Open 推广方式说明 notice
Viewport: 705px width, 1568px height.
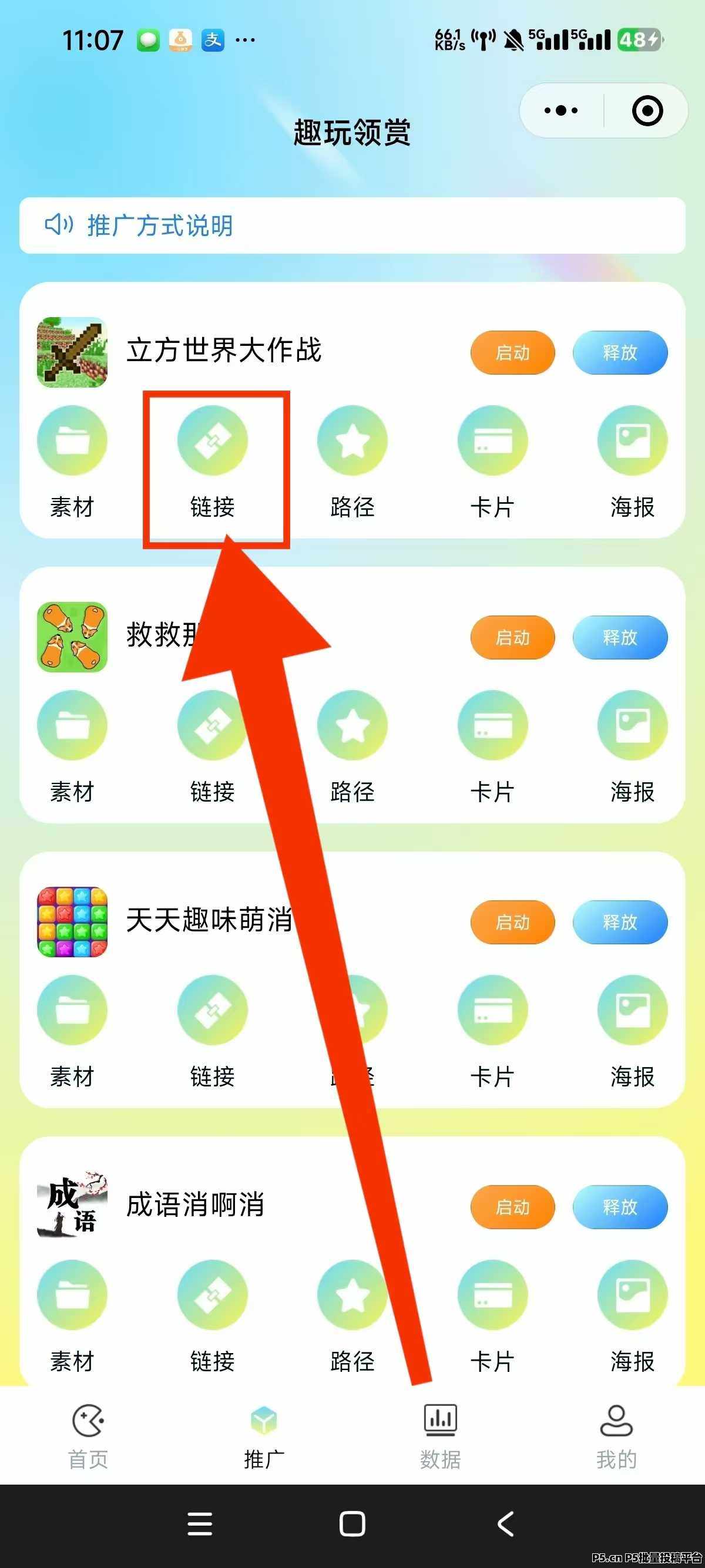tap(352, 226)
